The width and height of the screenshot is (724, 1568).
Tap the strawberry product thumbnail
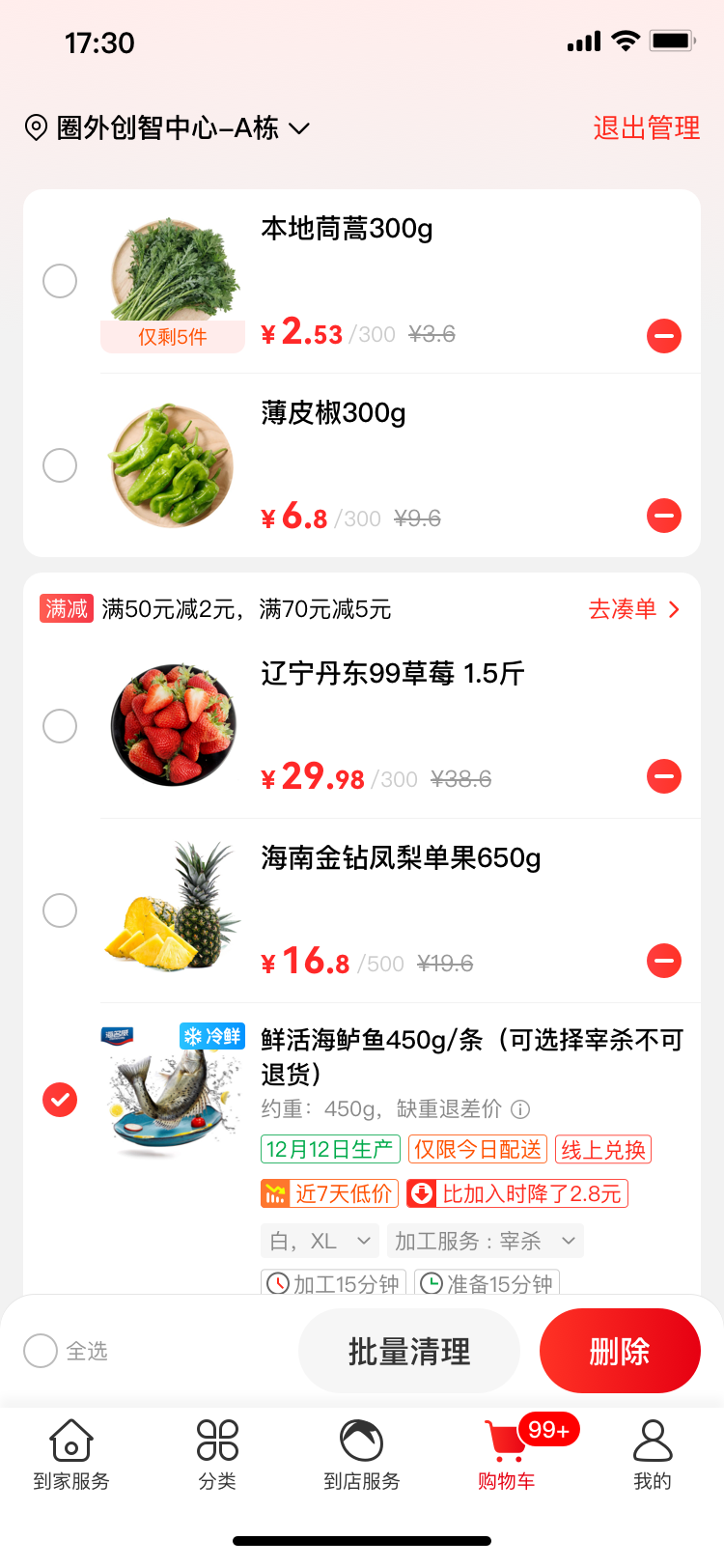point(172,726)
